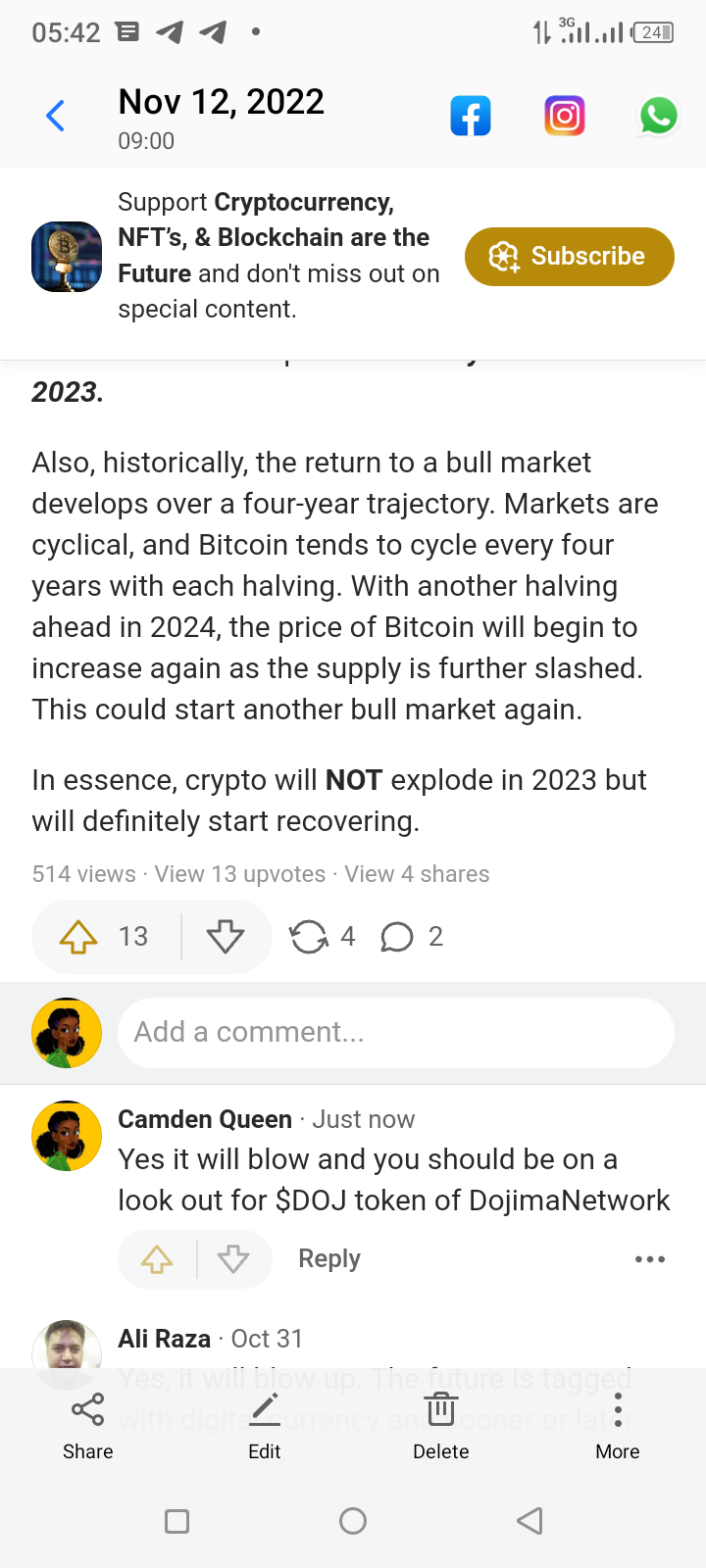Screen dimensions: 706x1568
Task: Reshare the answer with 4 shares
Action: click(x=309, y=937)
